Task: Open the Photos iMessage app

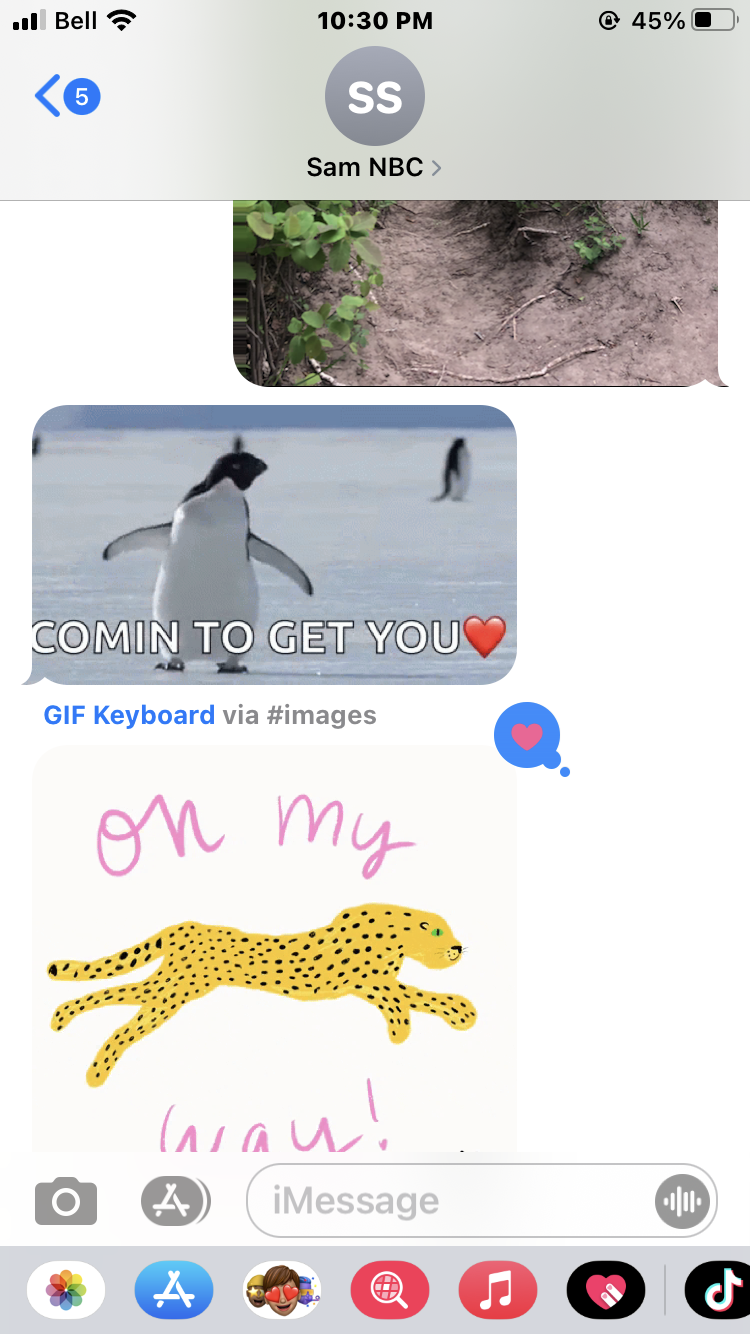Action: pyautogui.click(x=66, y=1290)
